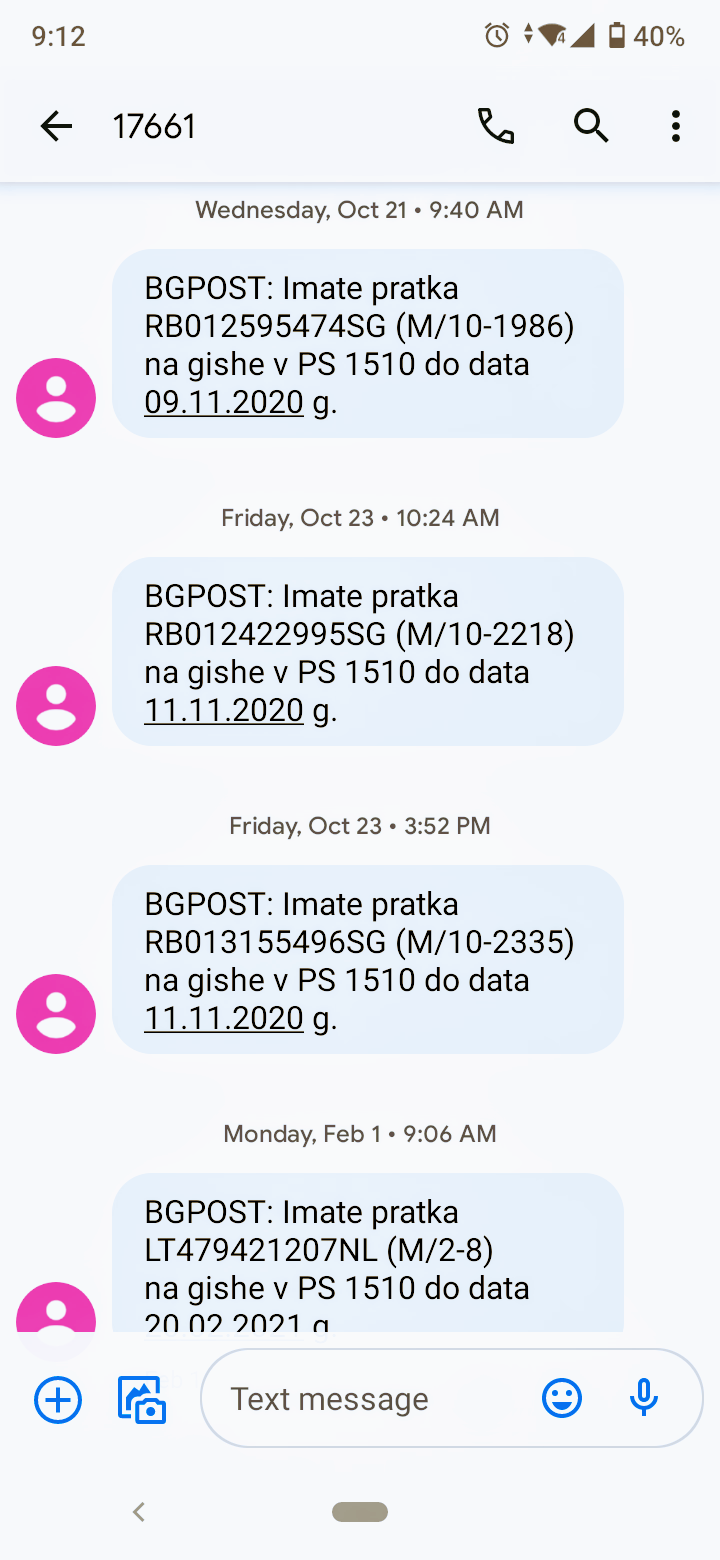Open the emoji picker
Image resolution: width=720 pixels, height=1560 pixels.
click(x=562, y=1399)
